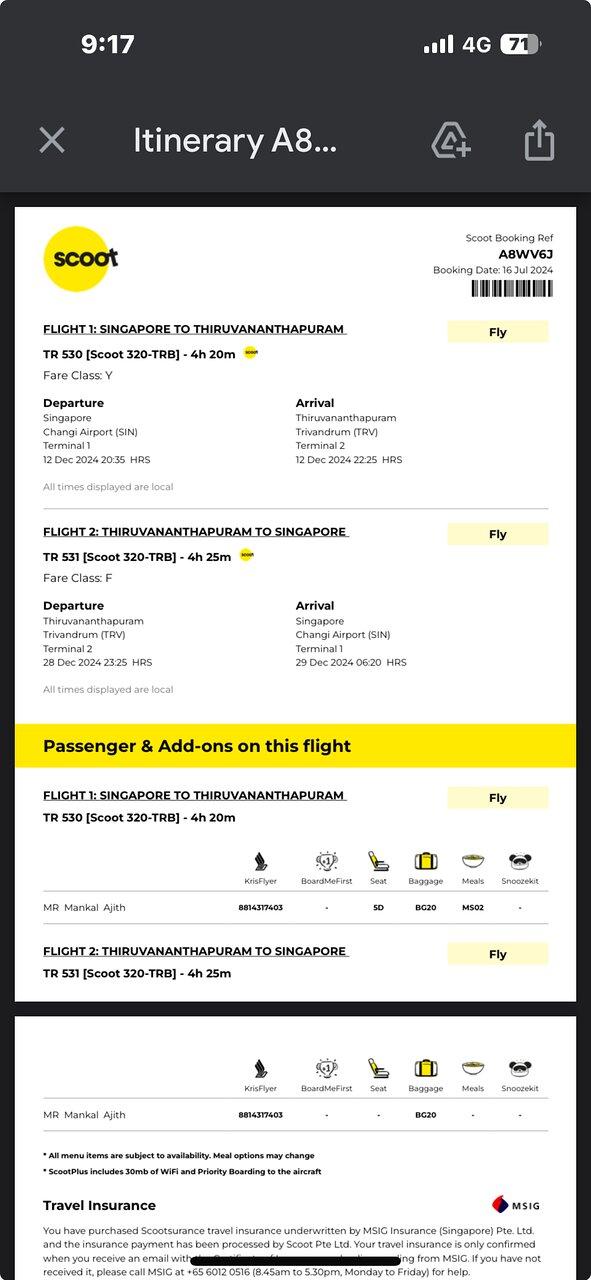The image size is (591, 1280).
Task: Share the itinerary document
Action: 539,140
